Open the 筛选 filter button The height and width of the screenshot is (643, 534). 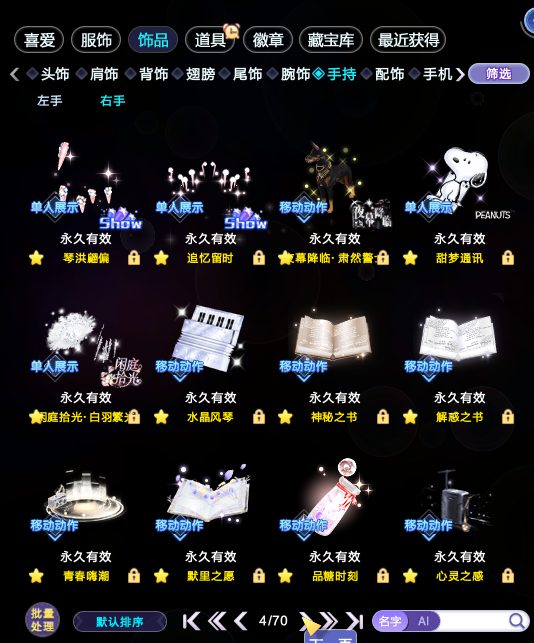[x=498, y=74]
